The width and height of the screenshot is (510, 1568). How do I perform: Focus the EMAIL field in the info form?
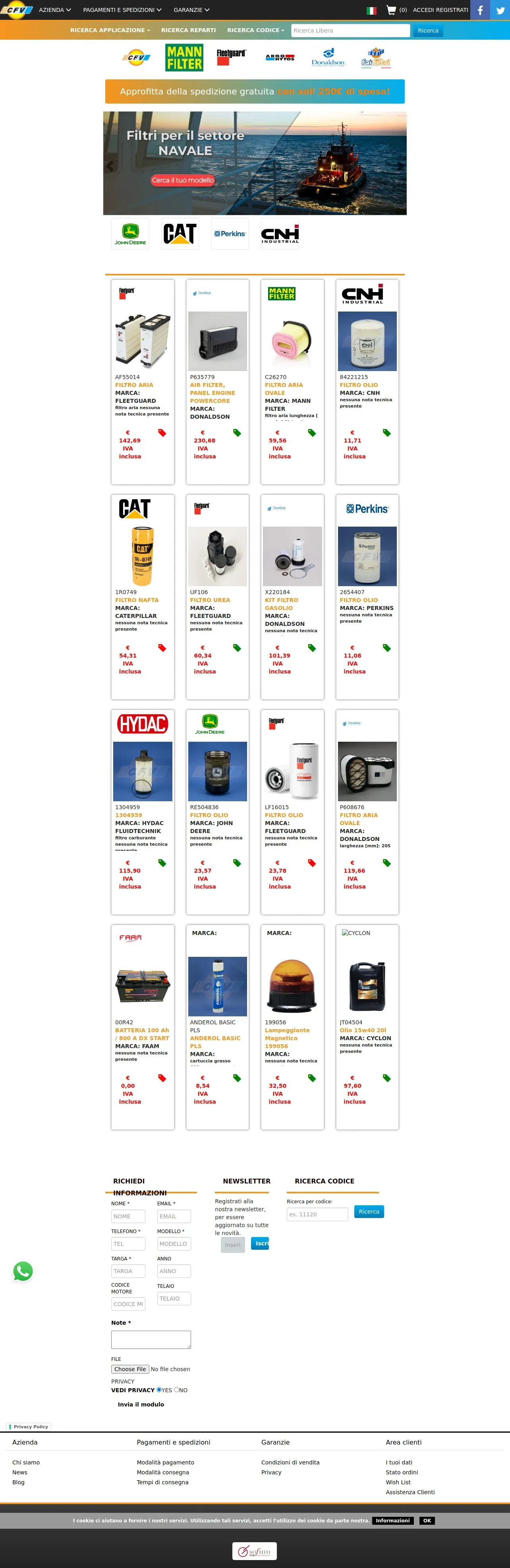174,1216
